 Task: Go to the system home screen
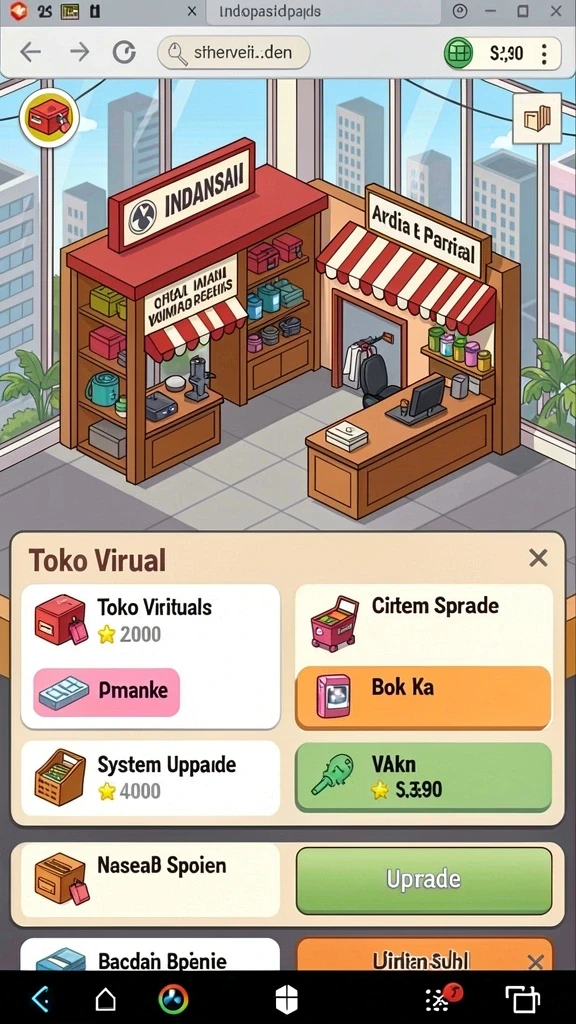106,999
